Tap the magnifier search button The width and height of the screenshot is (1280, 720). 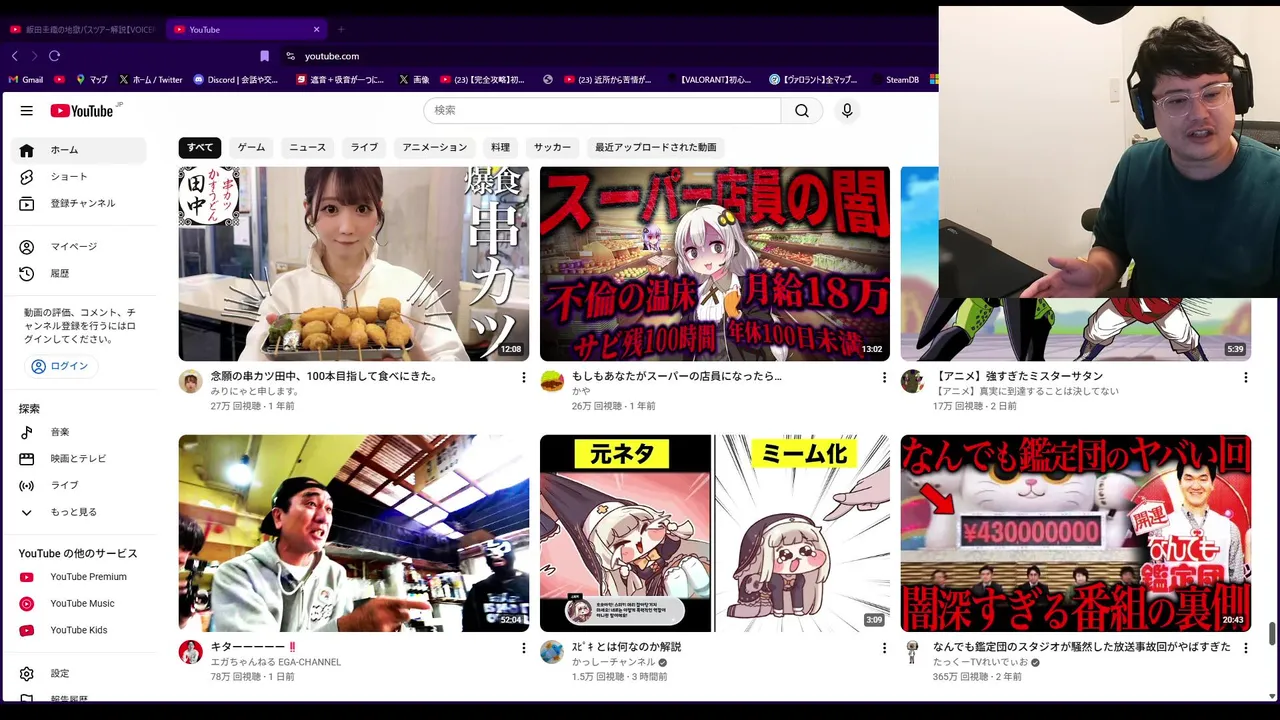click(x=802, y=111)
